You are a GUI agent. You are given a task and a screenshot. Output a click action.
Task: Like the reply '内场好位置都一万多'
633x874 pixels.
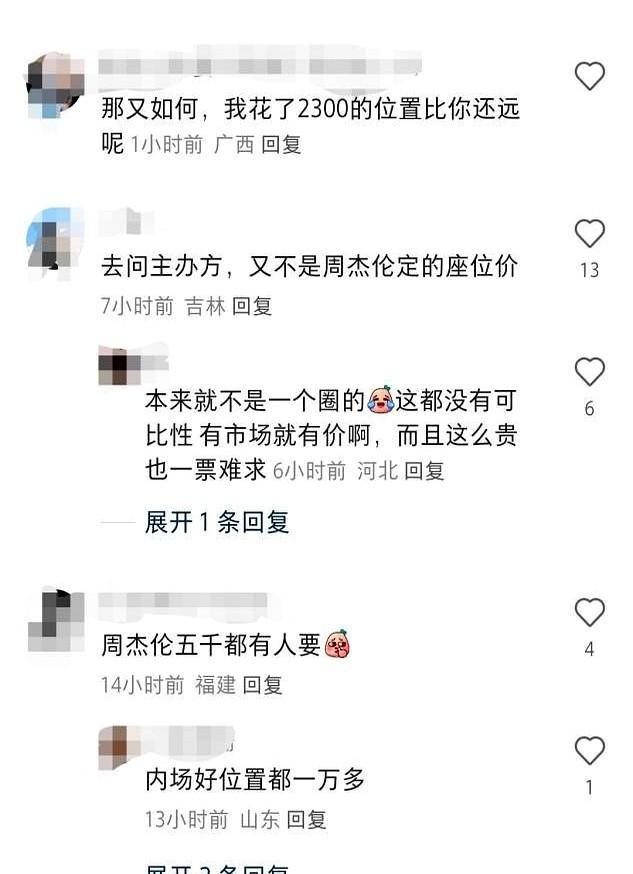590,750
